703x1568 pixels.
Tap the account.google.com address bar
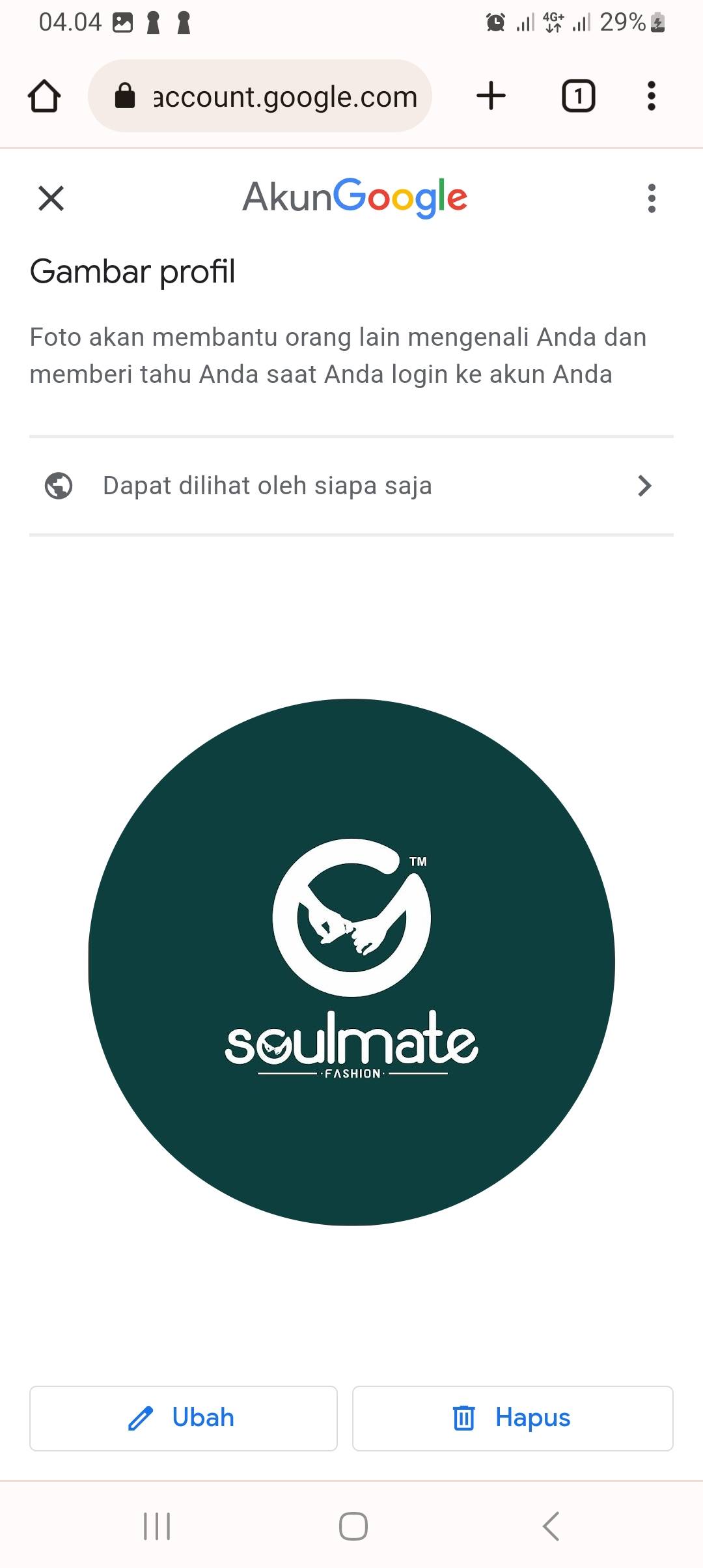[260, 96]
